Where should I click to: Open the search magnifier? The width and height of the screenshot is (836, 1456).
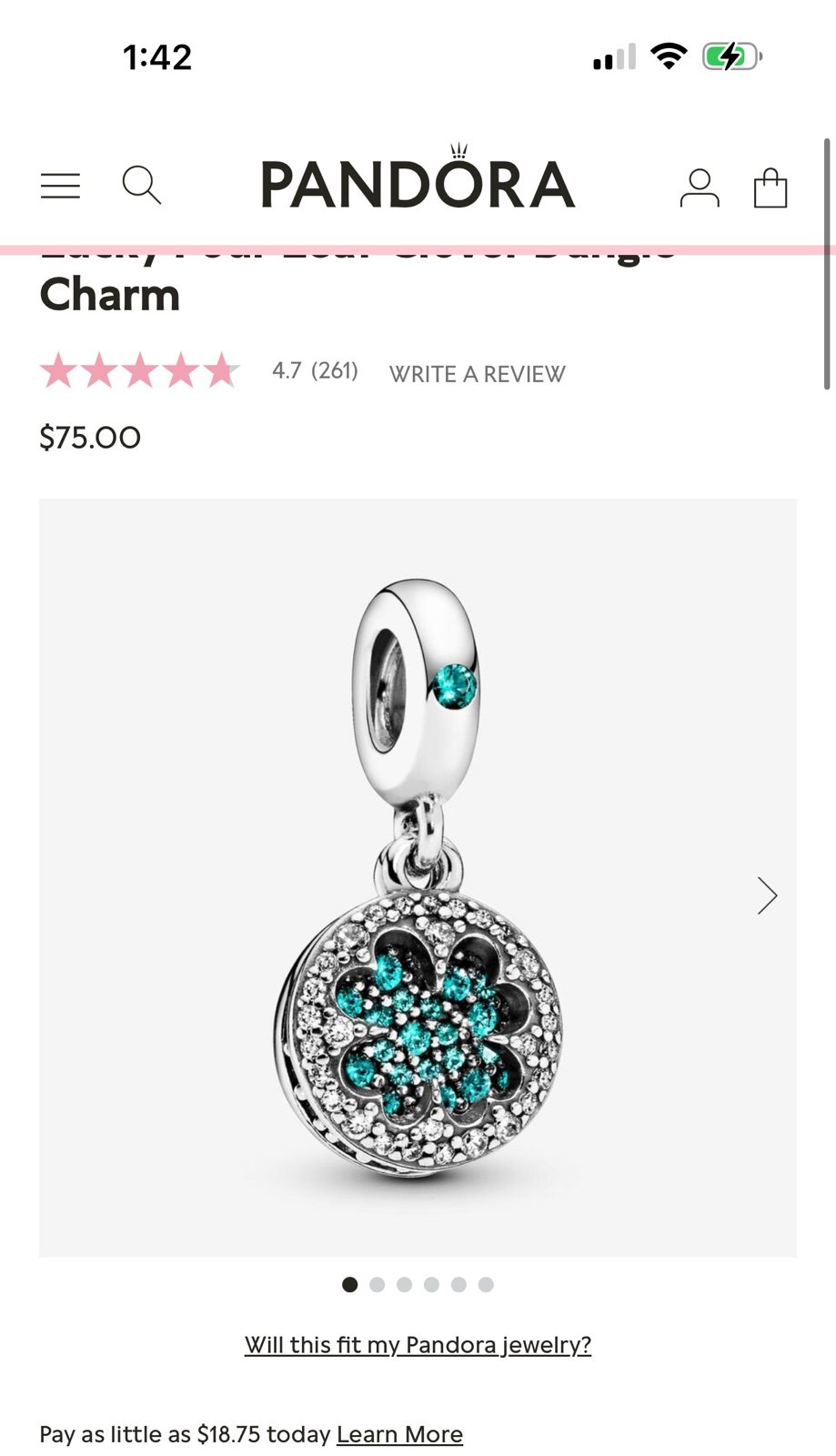coord(142,185)
